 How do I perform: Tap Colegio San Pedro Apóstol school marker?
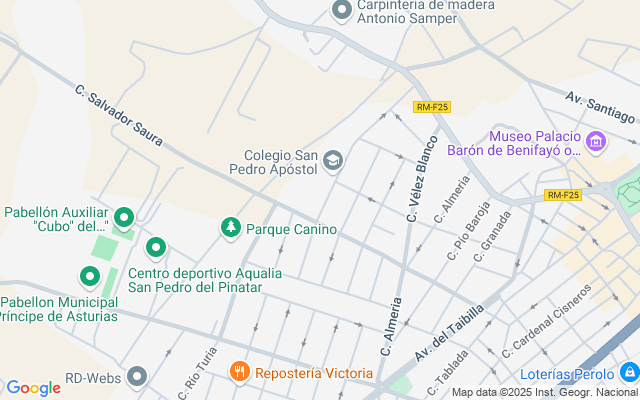(x=334, y=161)
